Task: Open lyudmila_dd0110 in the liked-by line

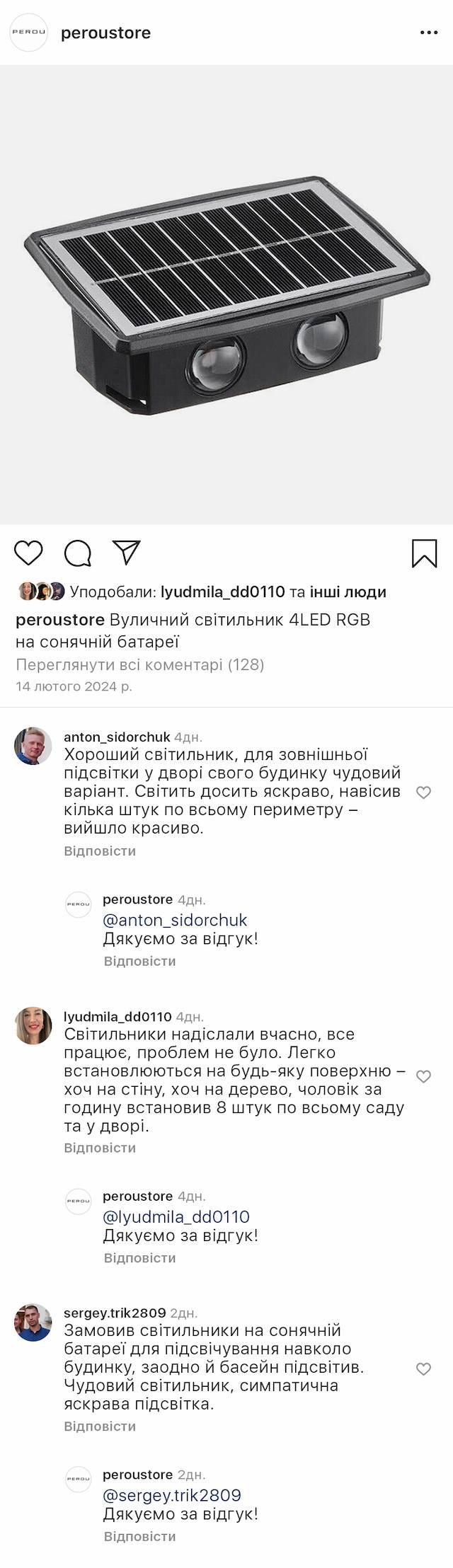Action: point(222,592)
